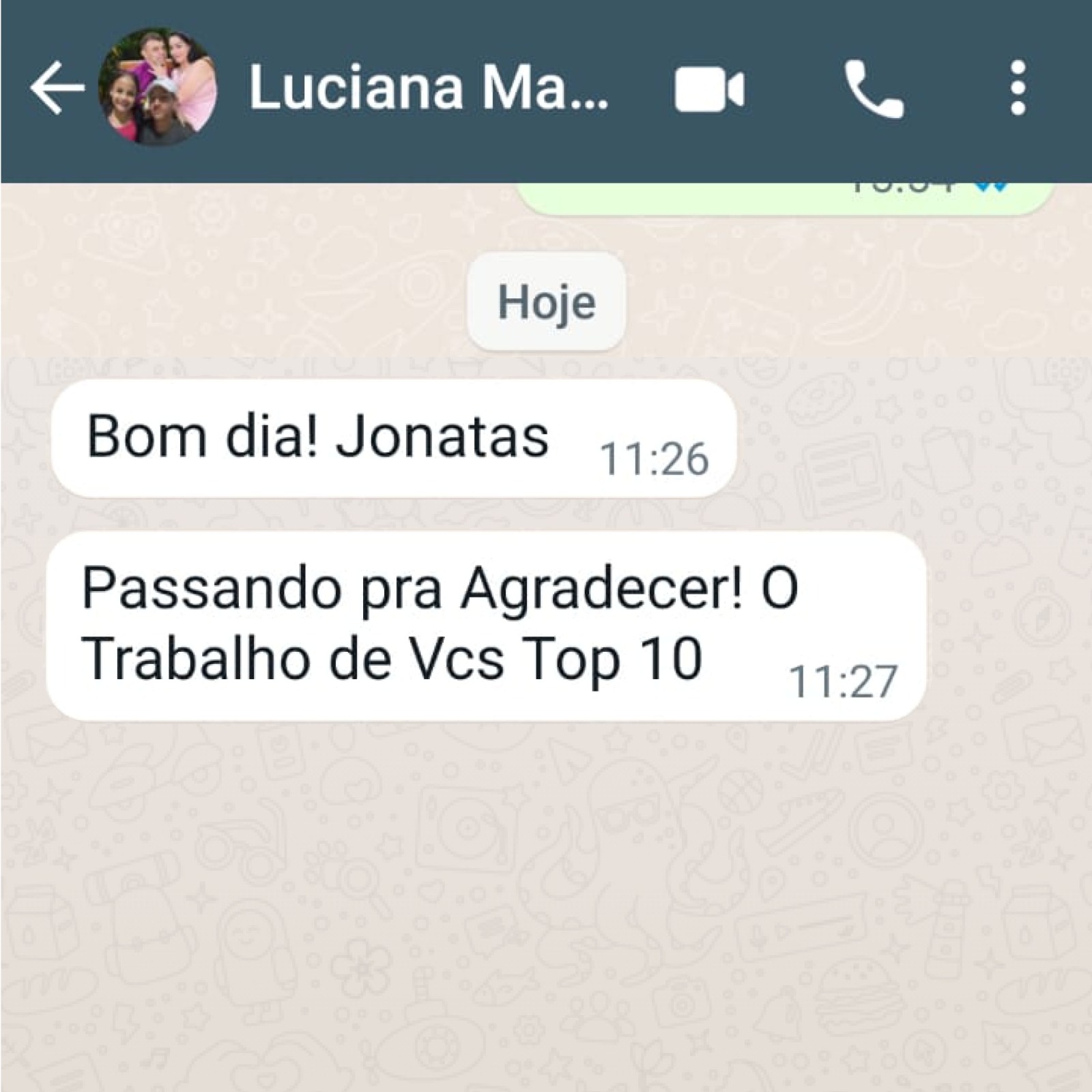Open Luciana's profile picture

tap(158, 87)
